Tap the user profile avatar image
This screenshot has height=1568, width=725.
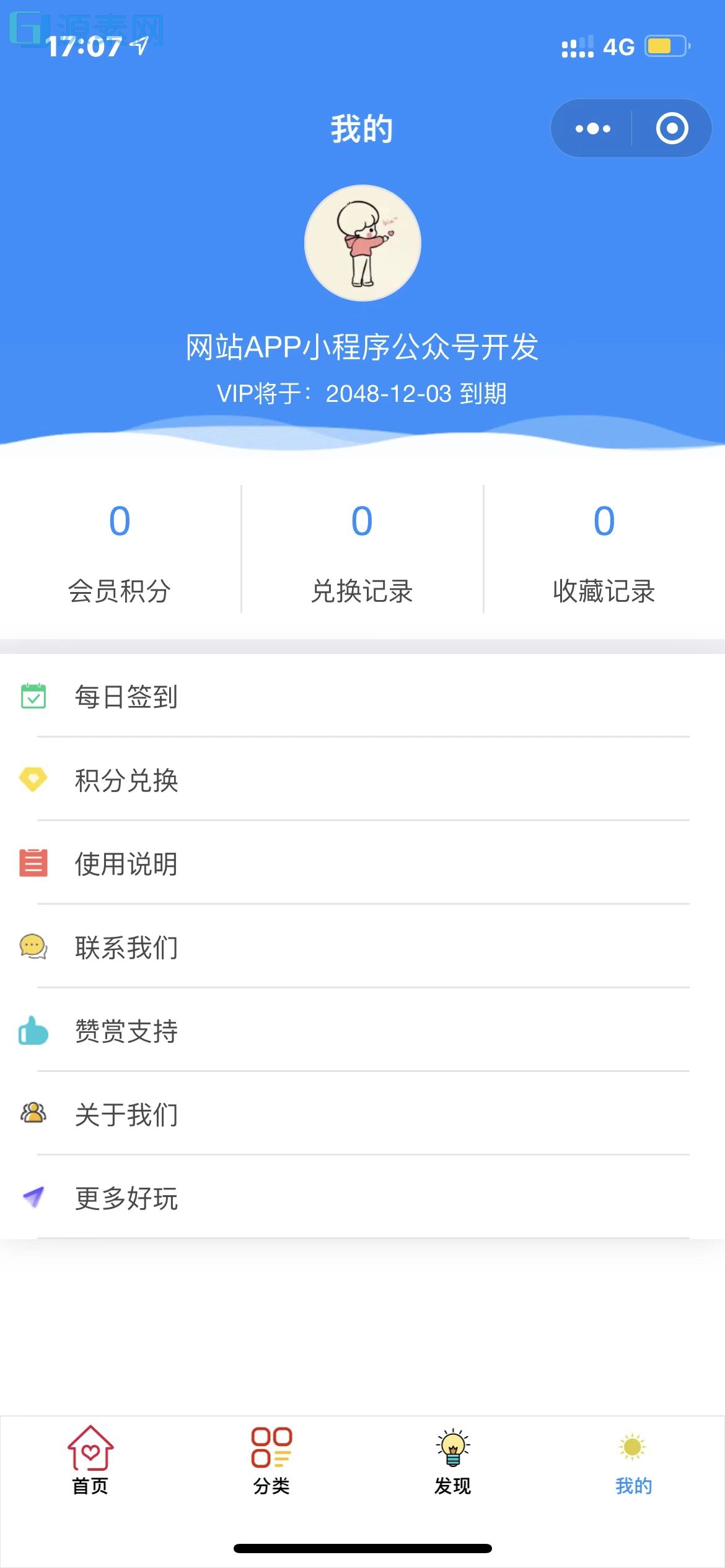tap(362, 243)
